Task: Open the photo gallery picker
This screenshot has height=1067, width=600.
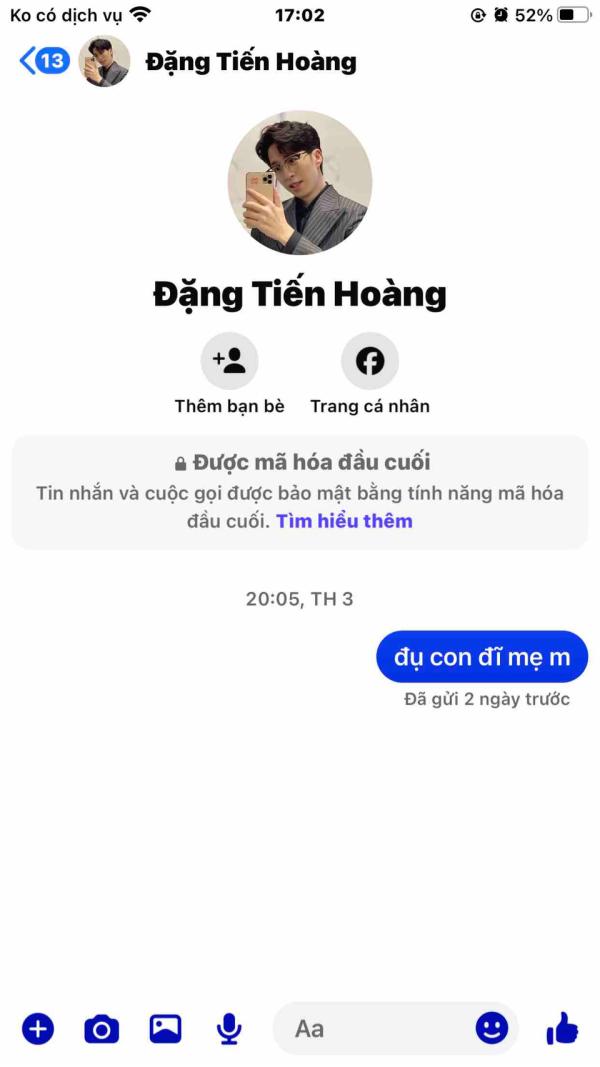Action: pyautogui.click(x=165, y=1029)
